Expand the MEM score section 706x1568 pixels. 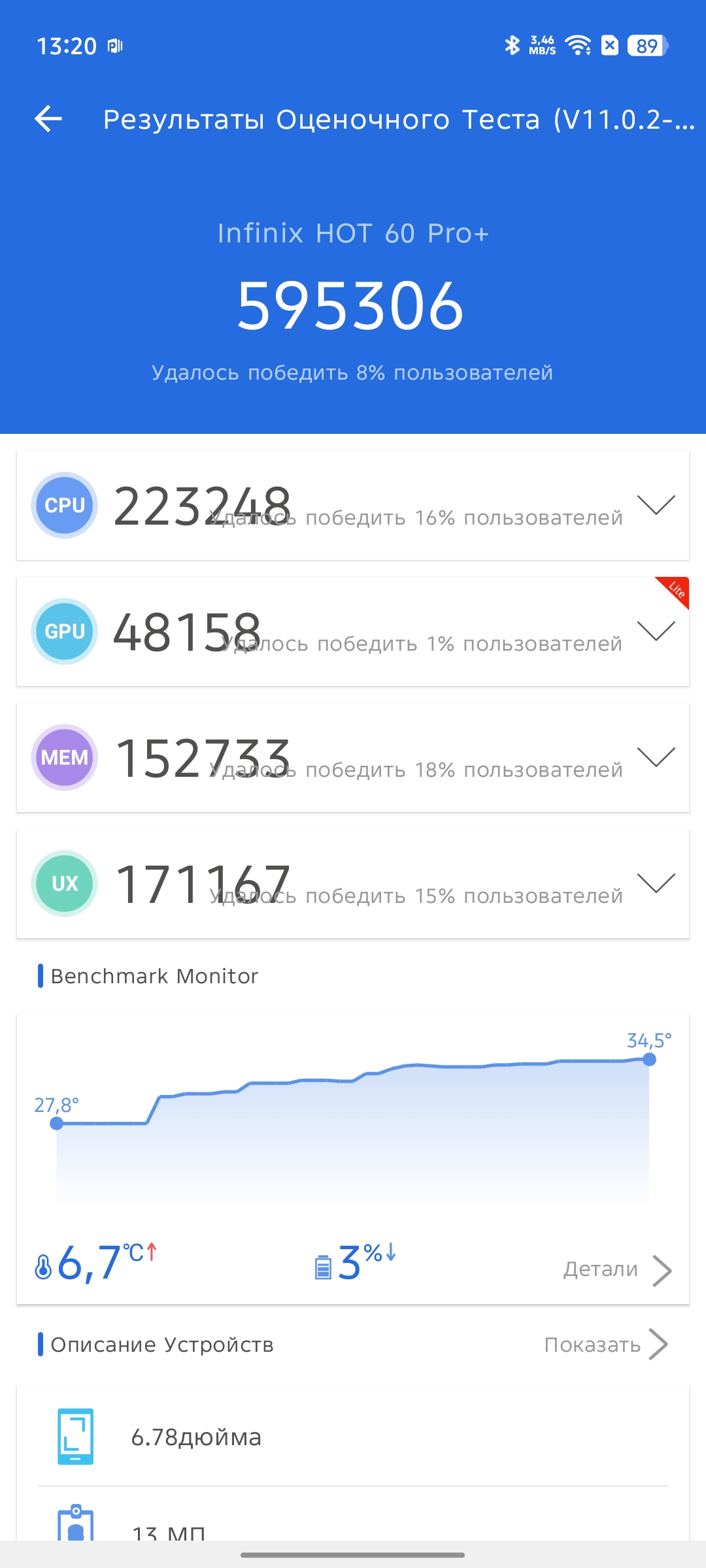pyautogui.click(x=656, y=757)
